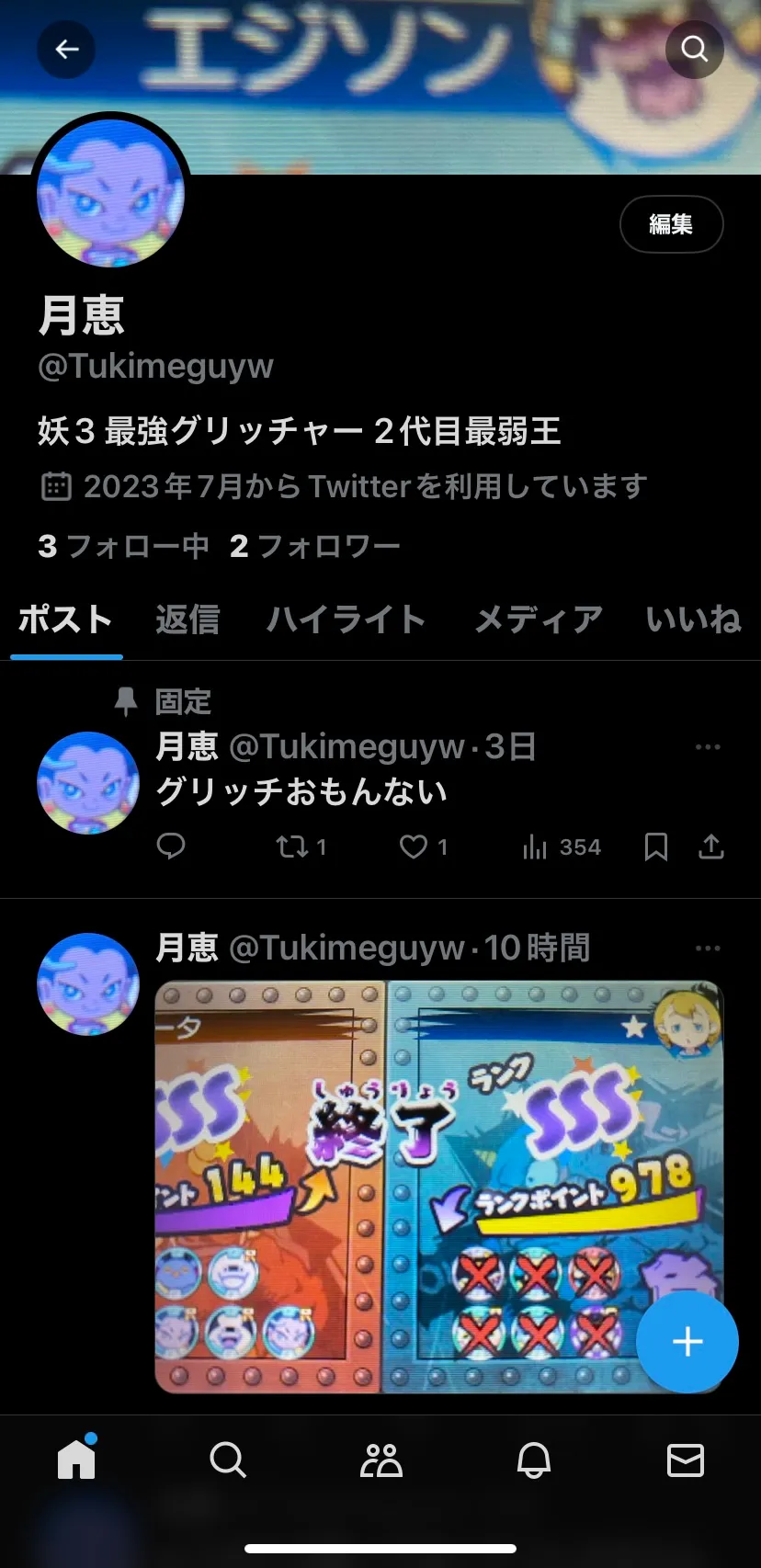Open the more menu on pinned post
The image size is (761, 1568).
[708, 747]
